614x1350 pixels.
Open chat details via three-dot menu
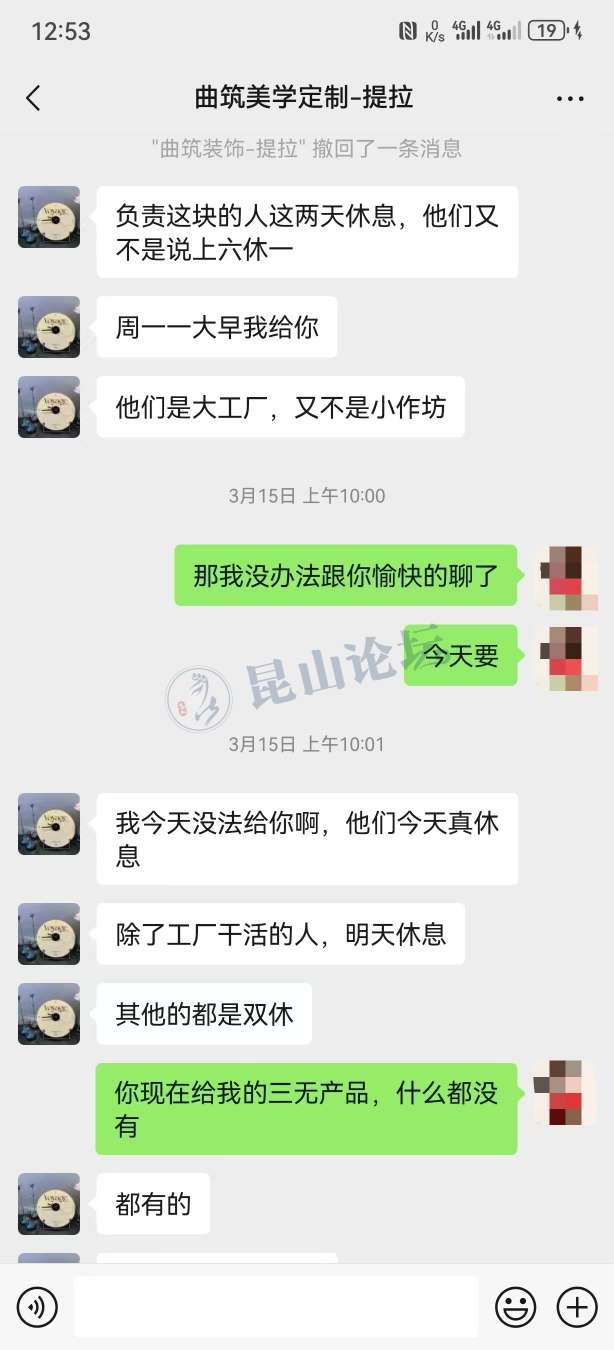pyautogui.click(x=570, y=98)
